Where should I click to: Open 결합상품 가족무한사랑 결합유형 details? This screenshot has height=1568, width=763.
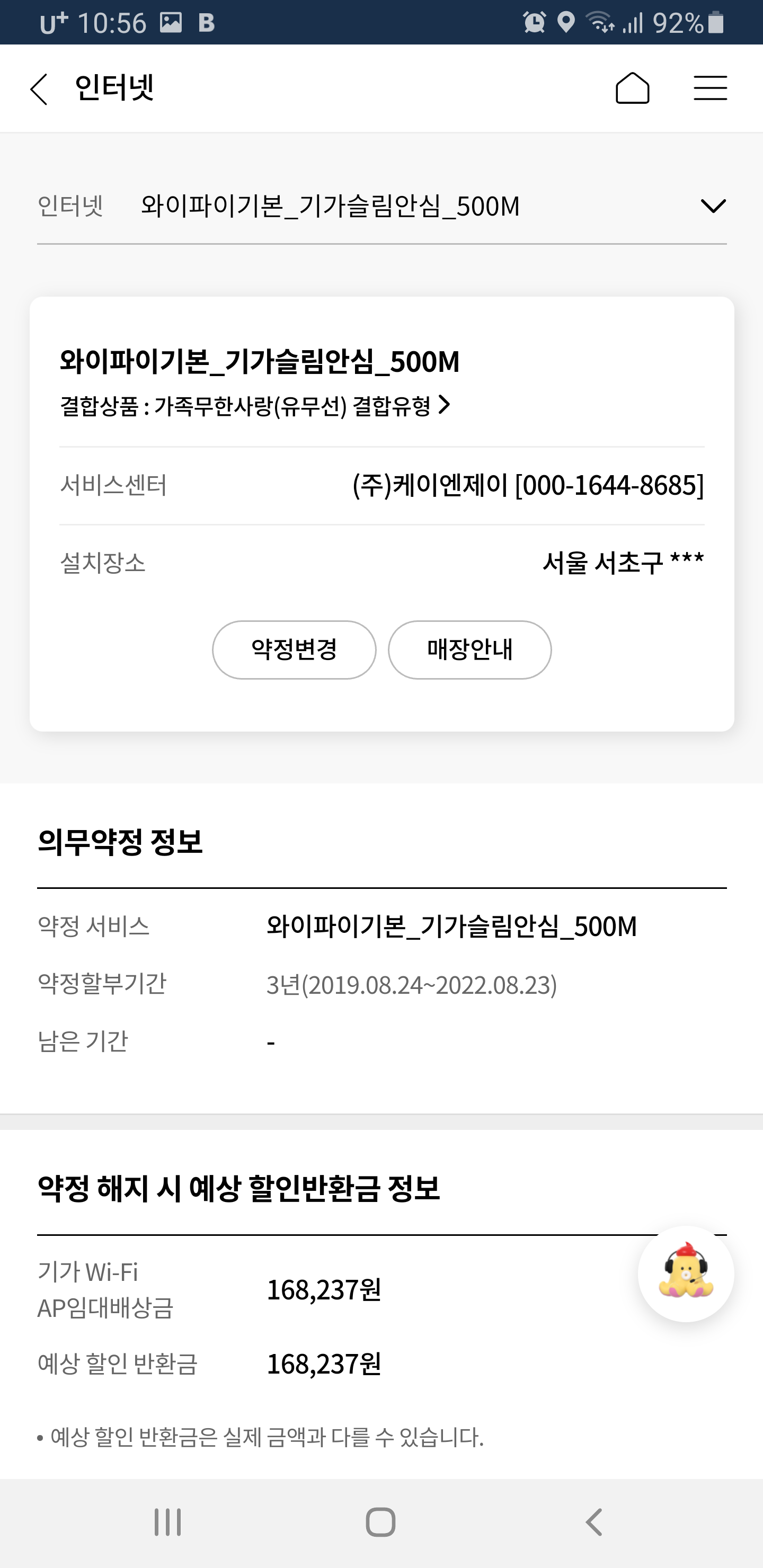point(256,405)
